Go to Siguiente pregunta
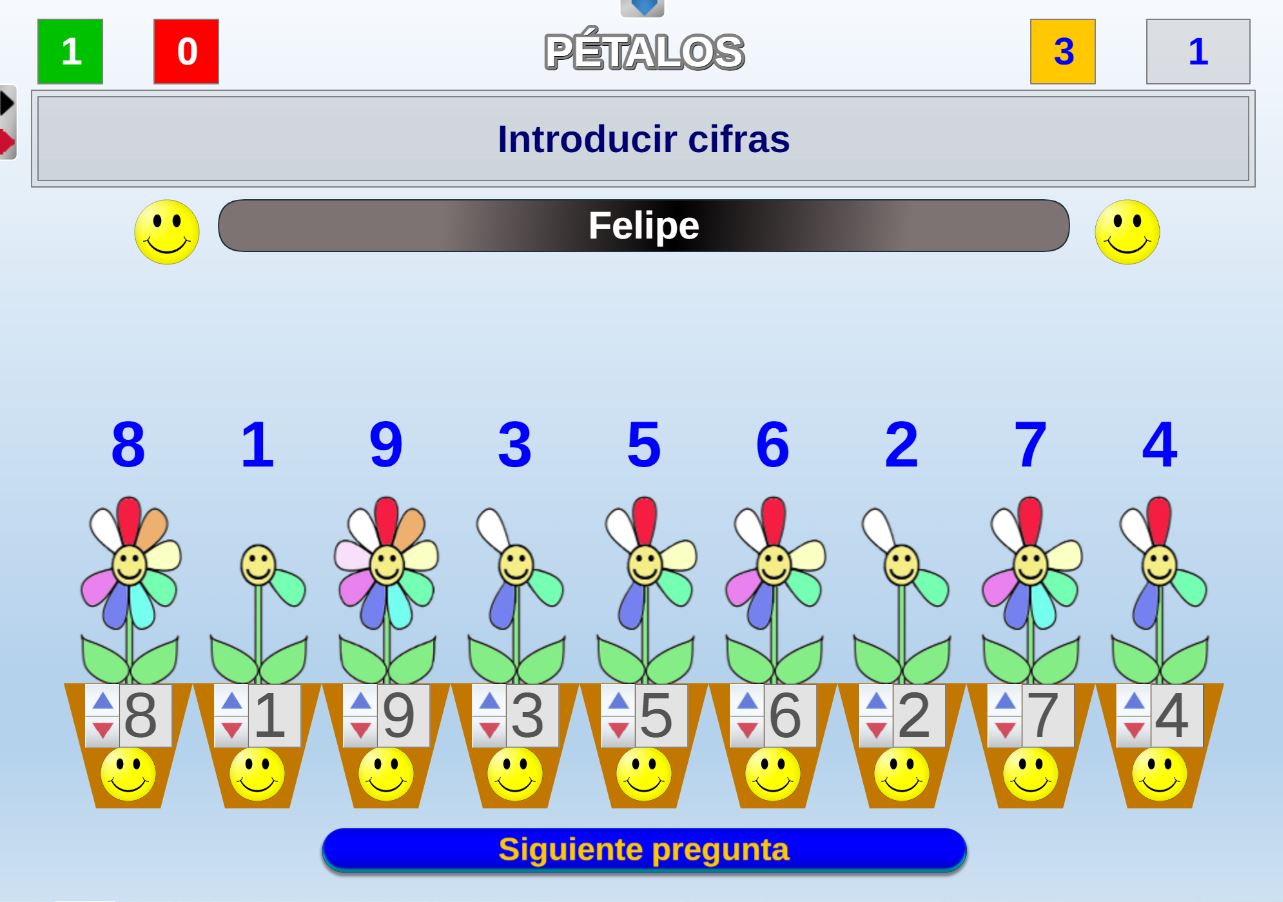Viewport: 1283px width, 902px height. click(x=644, y=850)
